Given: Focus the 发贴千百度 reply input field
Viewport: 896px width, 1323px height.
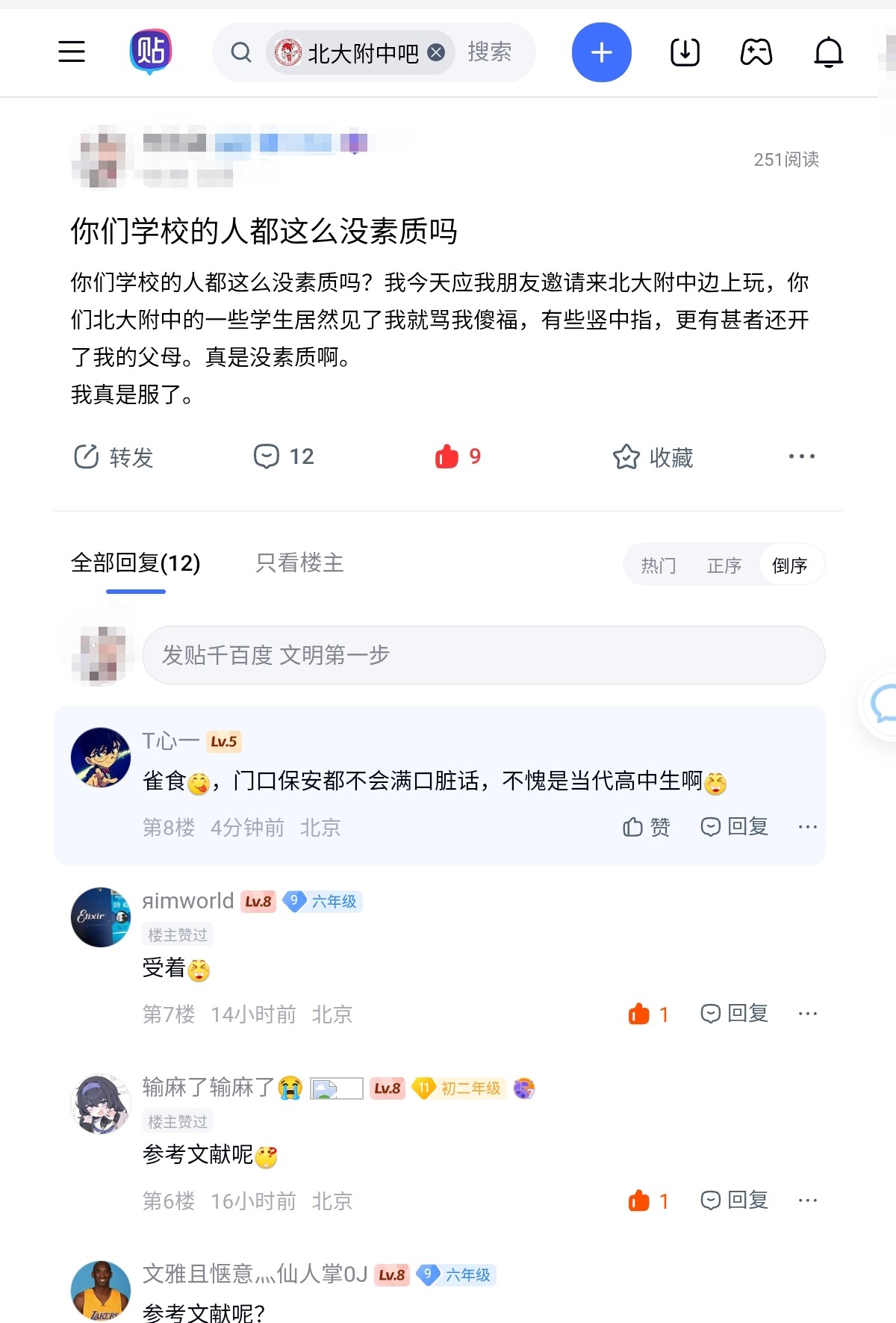Looking at the screenshot, I should (x=482, y=655).
